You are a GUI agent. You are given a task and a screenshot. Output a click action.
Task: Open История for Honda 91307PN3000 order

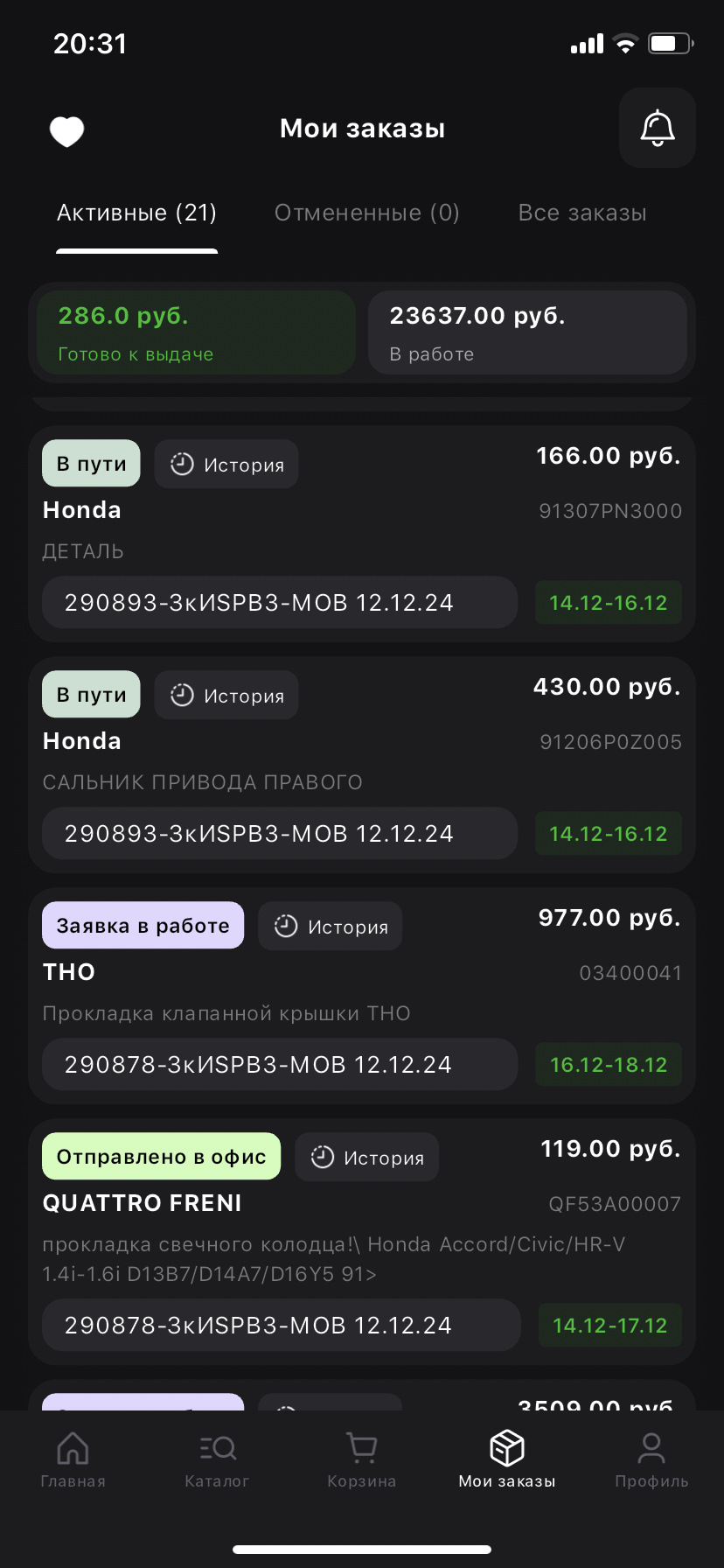click(x=226, y=465)
